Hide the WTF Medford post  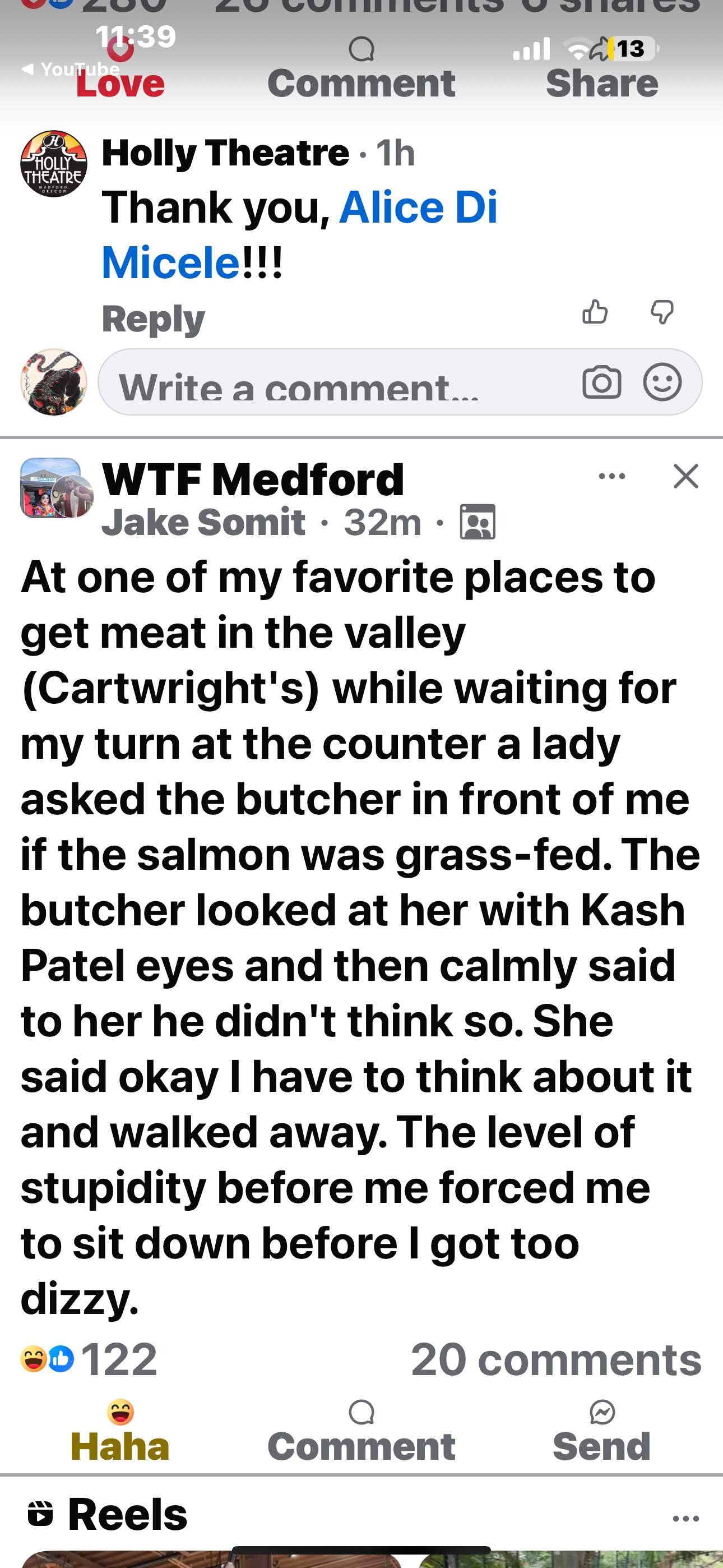tap(686, 476)
